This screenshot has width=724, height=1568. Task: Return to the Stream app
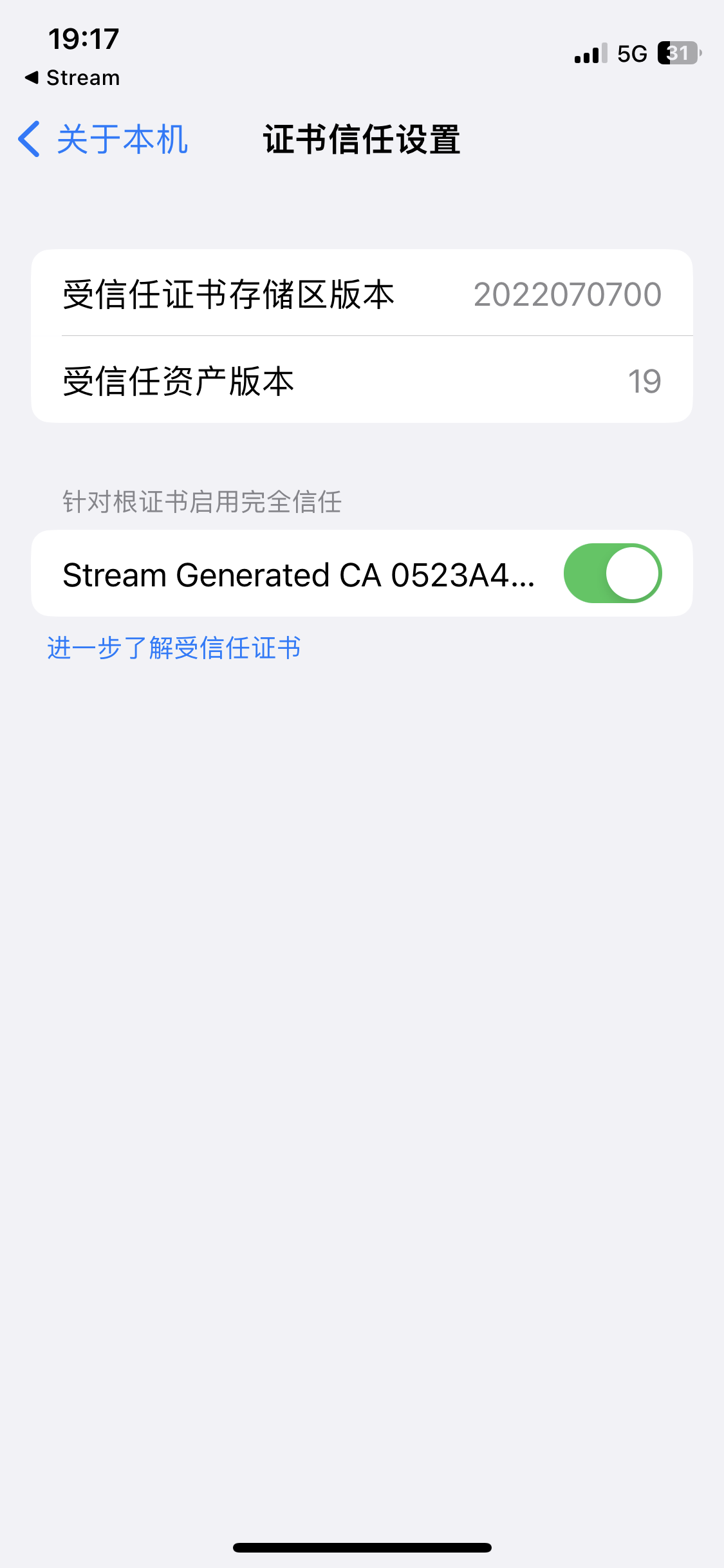pyautogui.click(x=72, y=78)
